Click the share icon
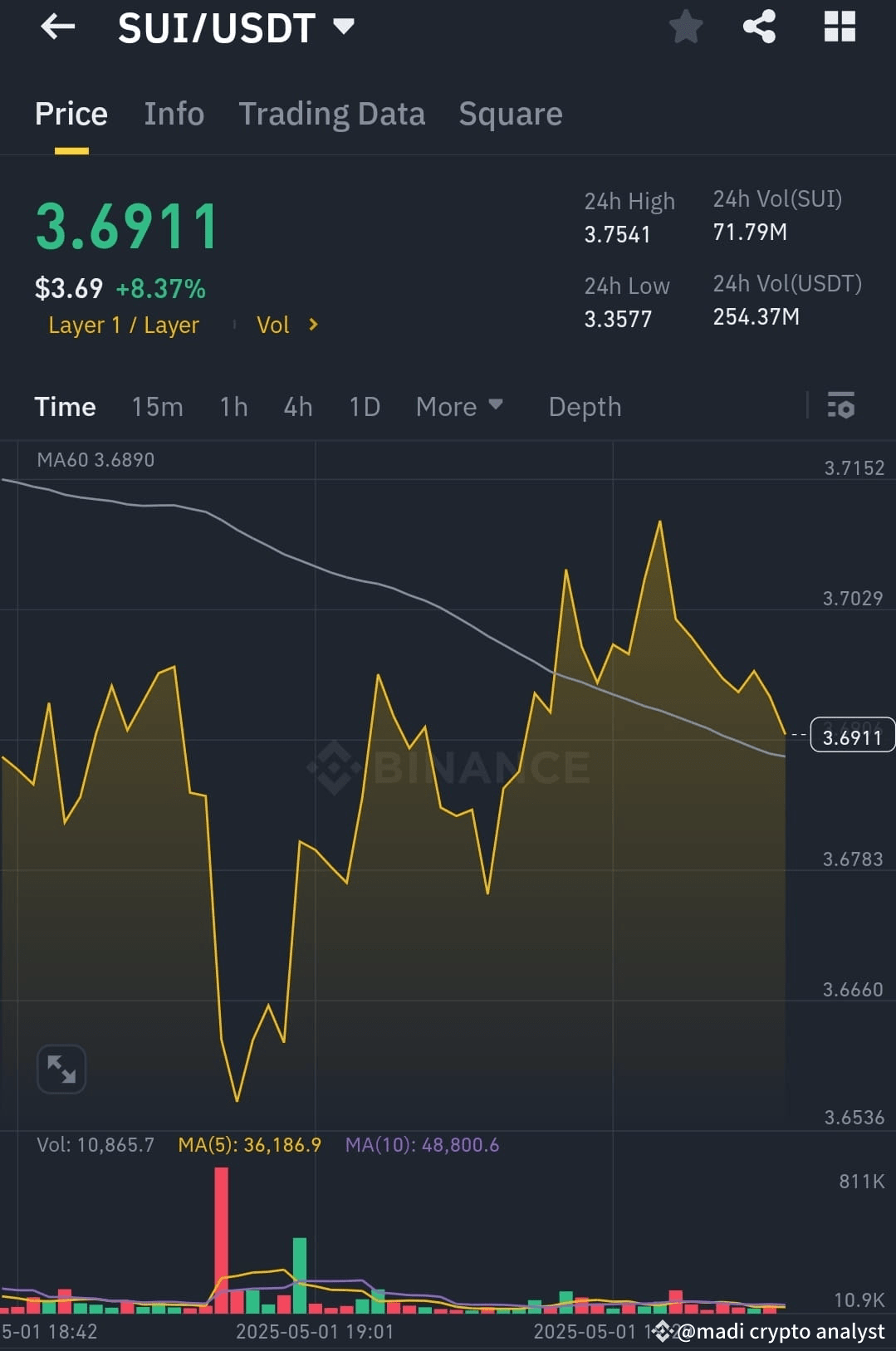 click(758, 27)
